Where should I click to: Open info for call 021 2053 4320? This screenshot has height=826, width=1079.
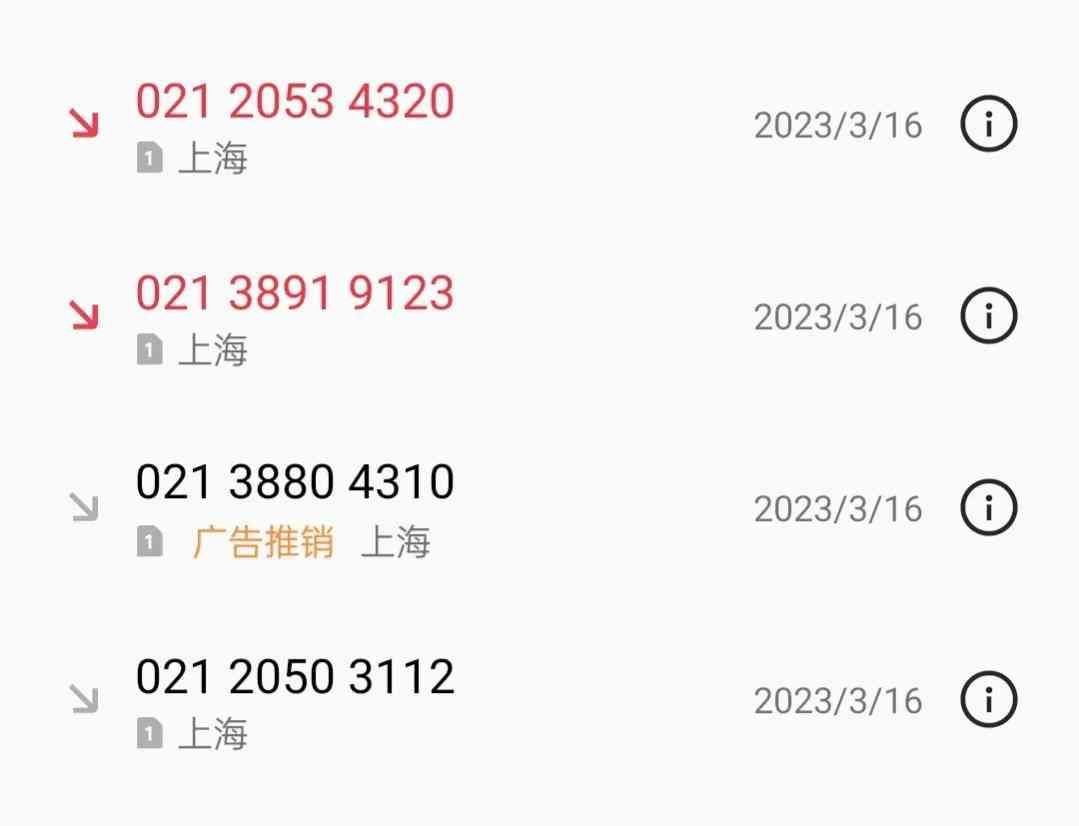988,124
